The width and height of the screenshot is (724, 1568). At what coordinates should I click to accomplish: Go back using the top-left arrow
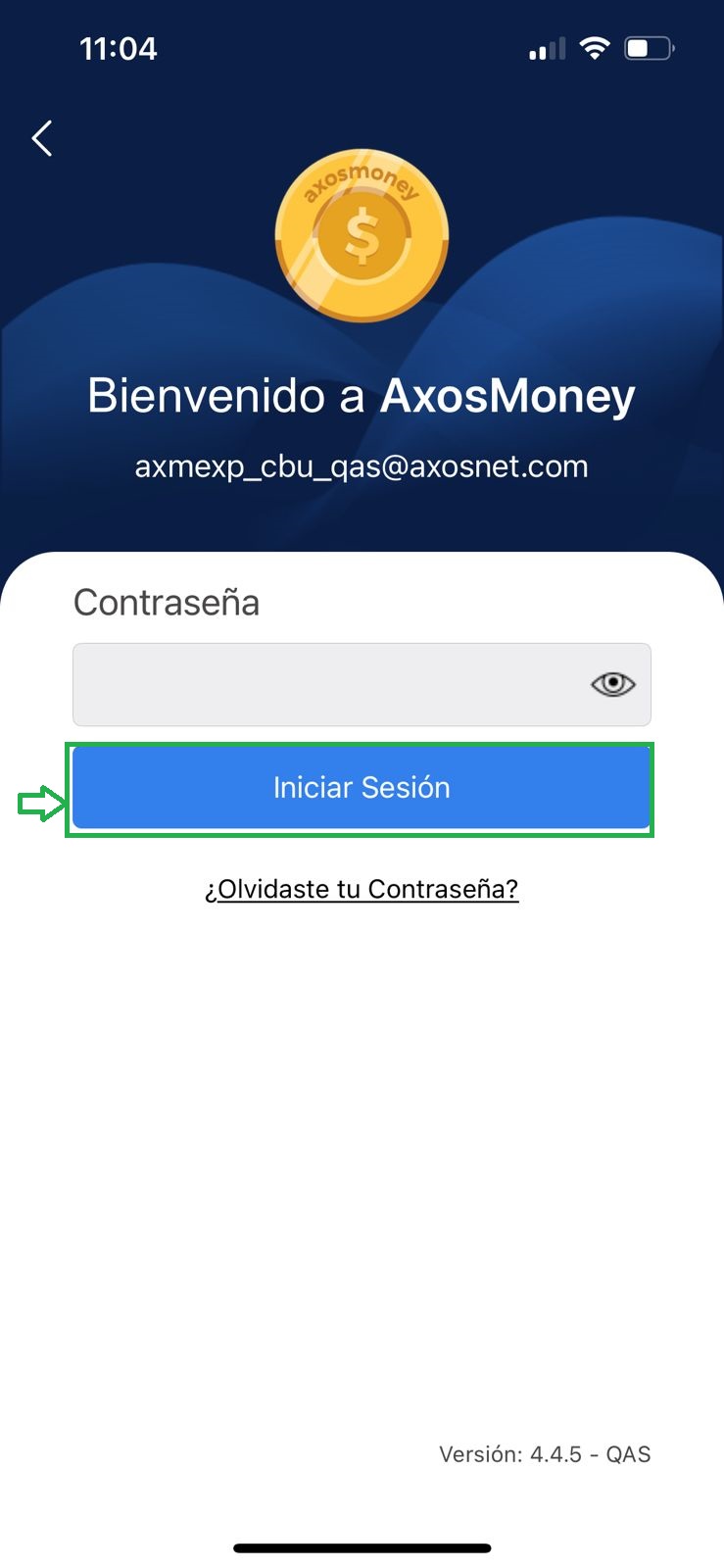(42, 139)
